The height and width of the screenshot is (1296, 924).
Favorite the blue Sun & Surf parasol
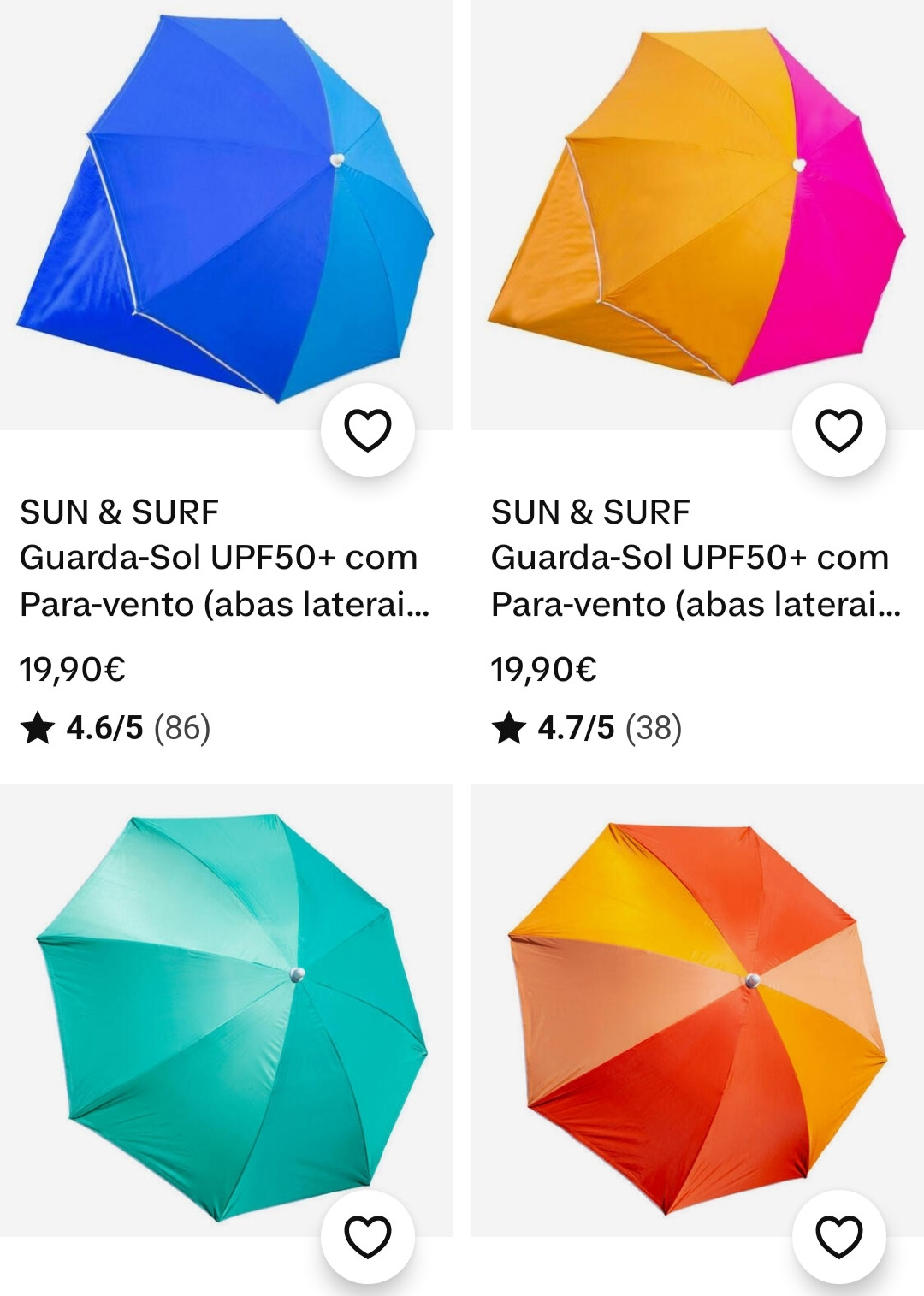tap(368, 430)
